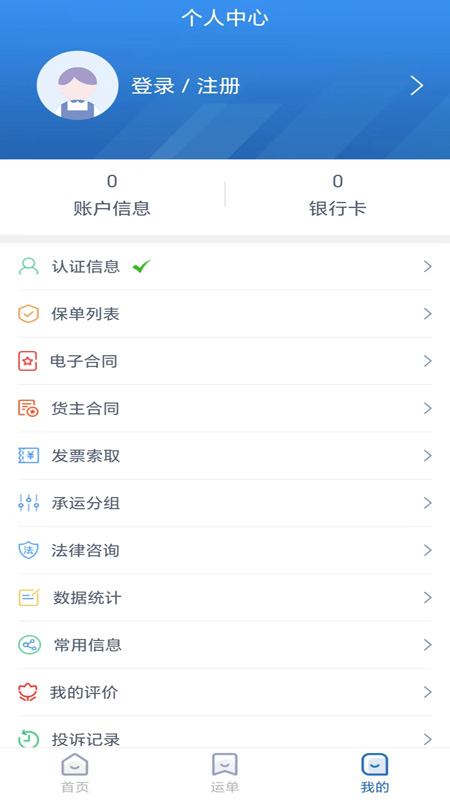Image resolution: width=450 pixels, height=800 pixels.
Task: Tap 登录 / 注册 to sign in
Action: coord(186,86)
